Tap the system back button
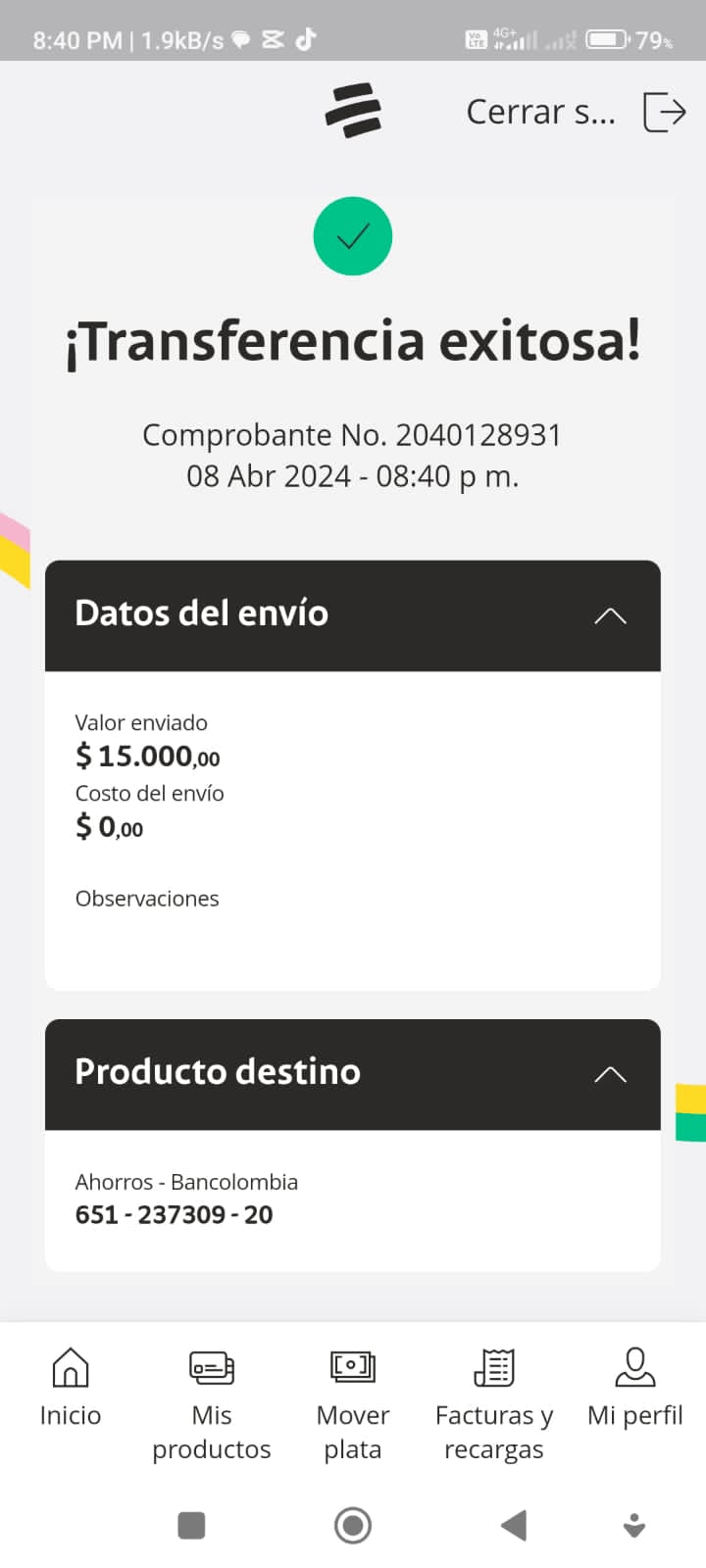The image size is (706, 1568). (514, 1525)
